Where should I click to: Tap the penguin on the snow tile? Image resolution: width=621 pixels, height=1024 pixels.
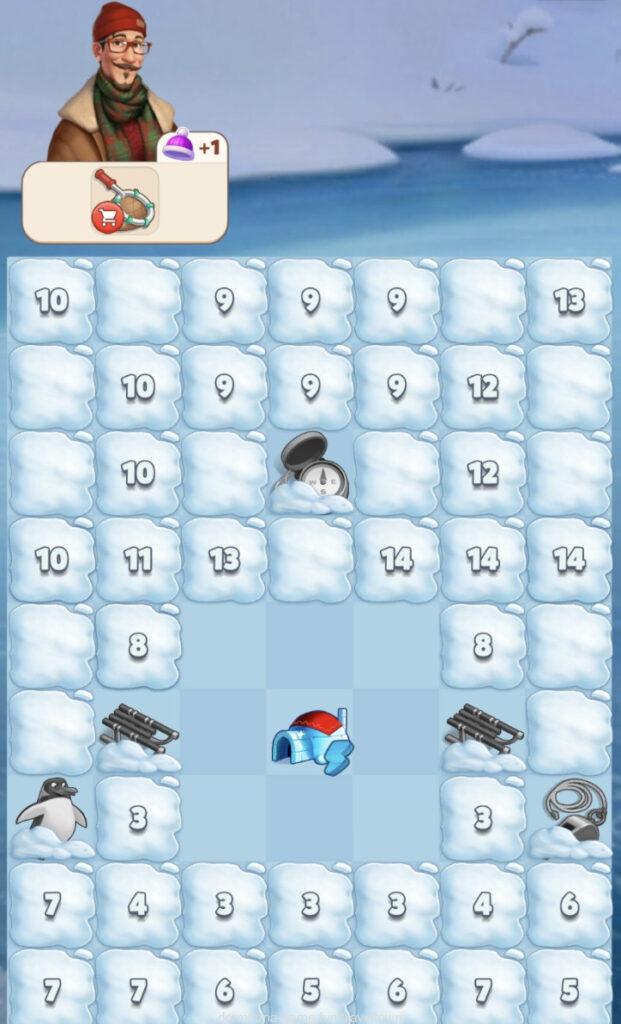(x=52, y=817)
